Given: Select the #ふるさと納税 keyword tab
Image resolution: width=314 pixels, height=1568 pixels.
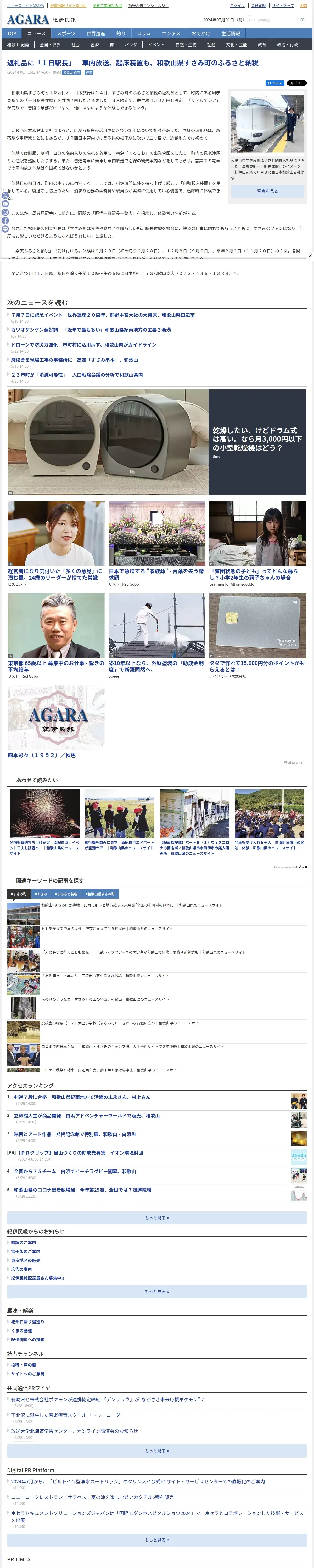Looking at the screenshot, I should point(66,894).
